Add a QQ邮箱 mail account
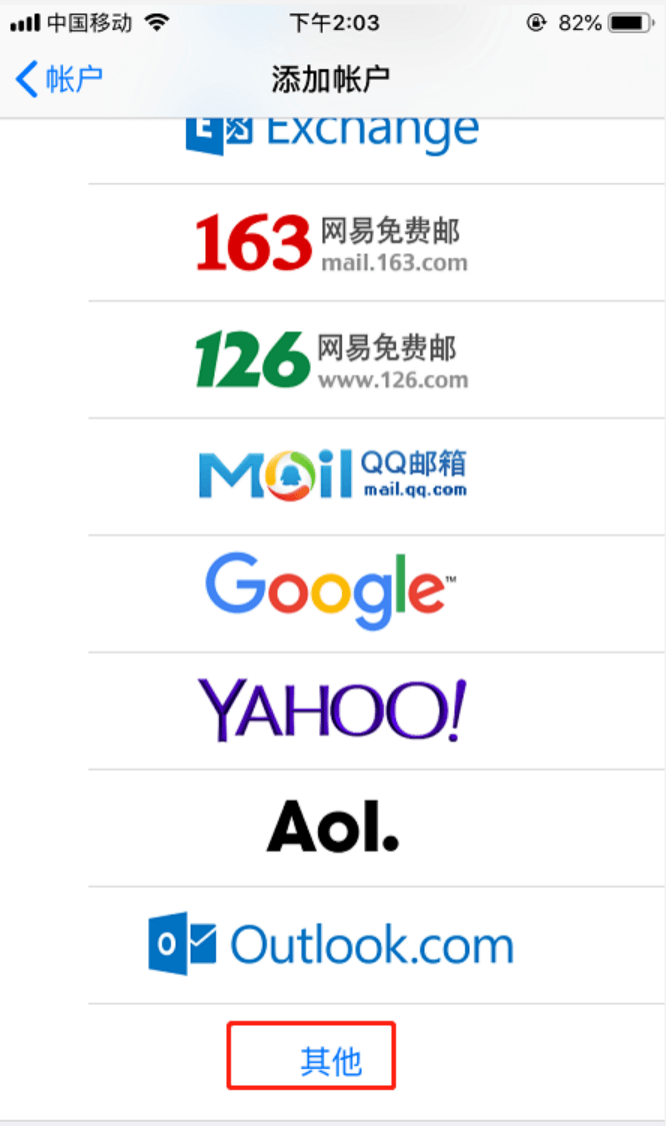The width and height of the screenshot is (666, 1126). click(333, 477)
